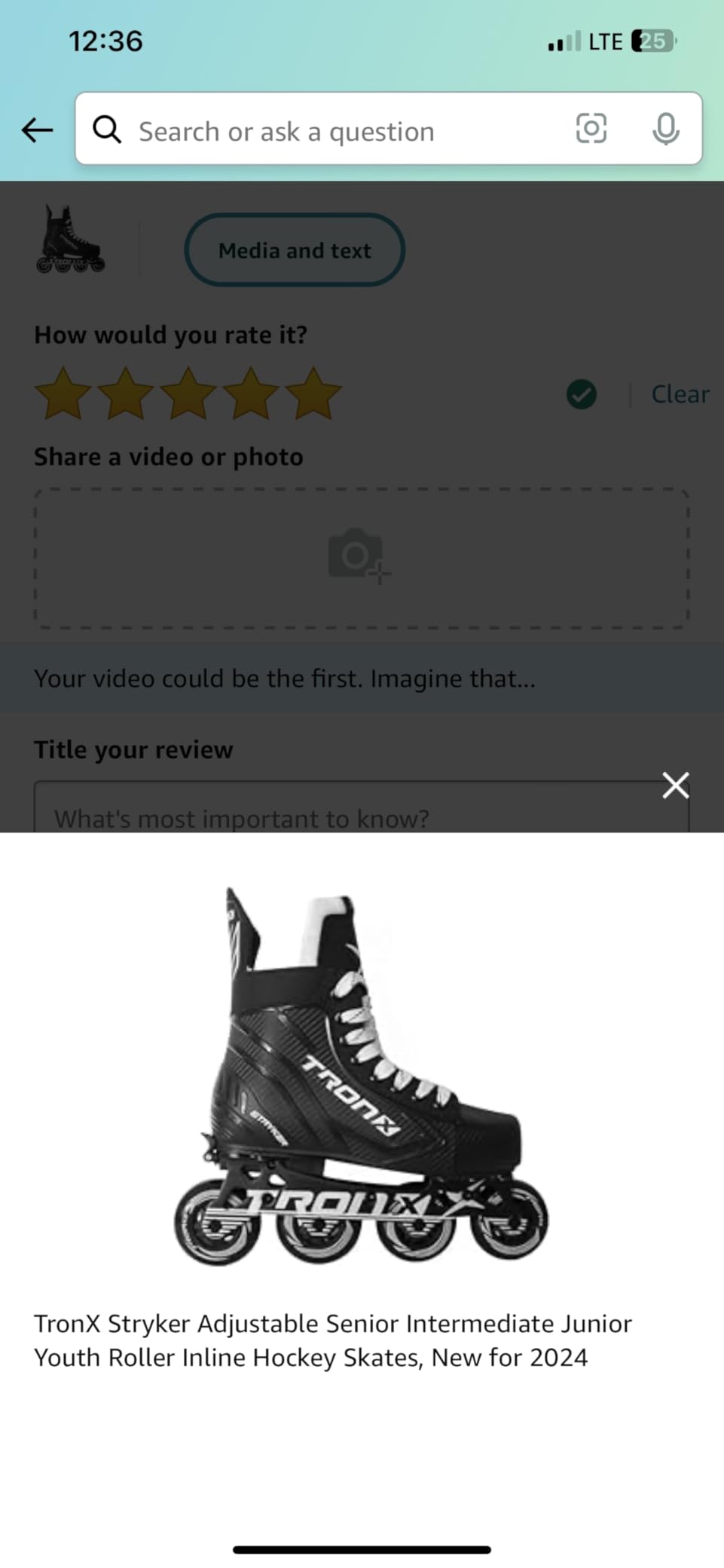Tap the microphone icon for voice search
Screen dimensions: 724x1568
[666, 129]
